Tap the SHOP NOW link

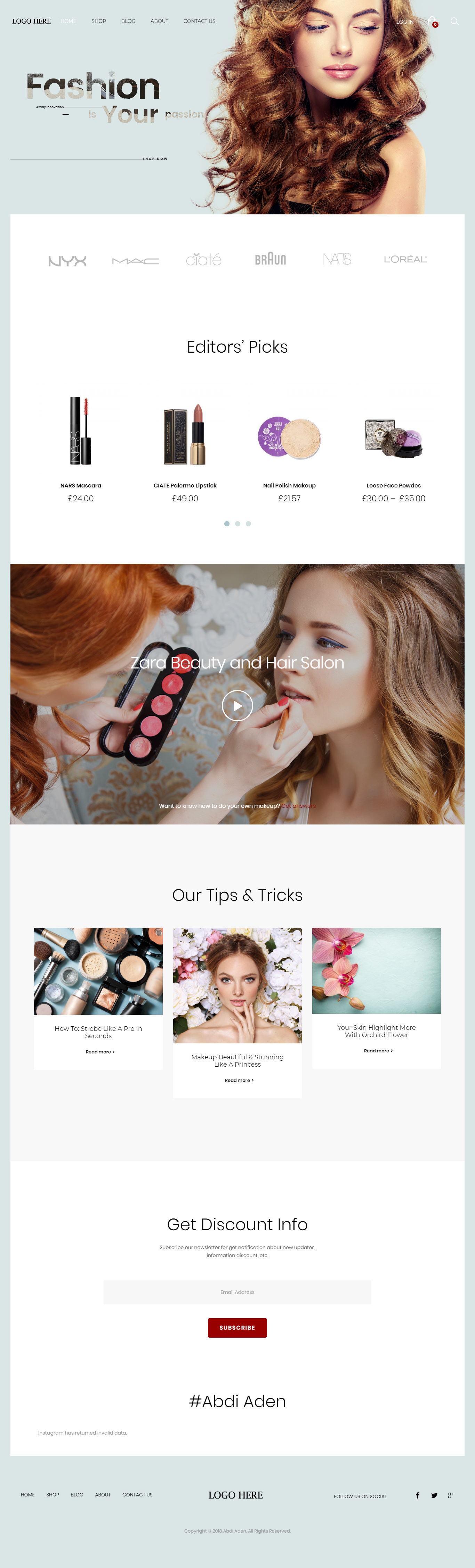pyautogui.click(x=155, y=159)
